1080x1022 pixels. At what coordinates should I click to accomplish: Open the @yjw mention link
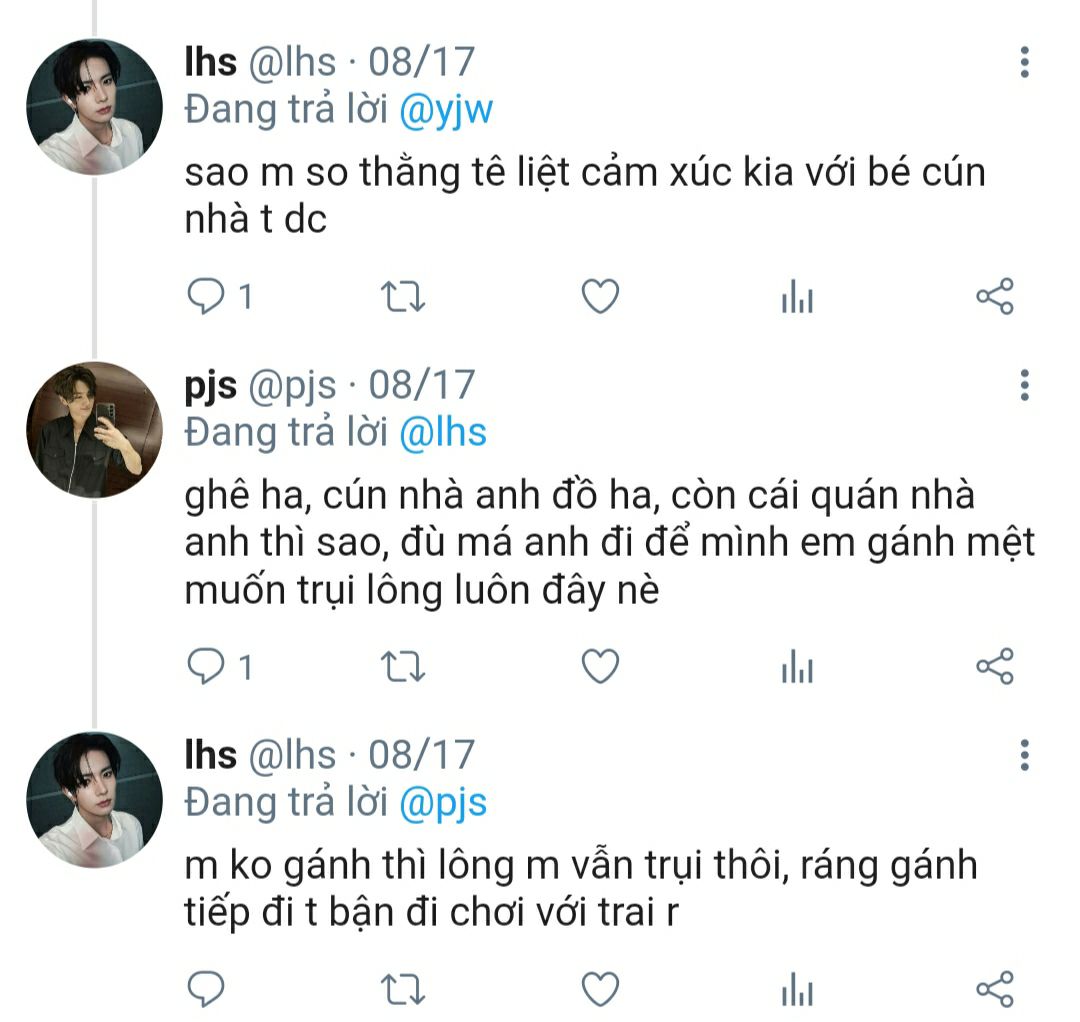[446, 110]
